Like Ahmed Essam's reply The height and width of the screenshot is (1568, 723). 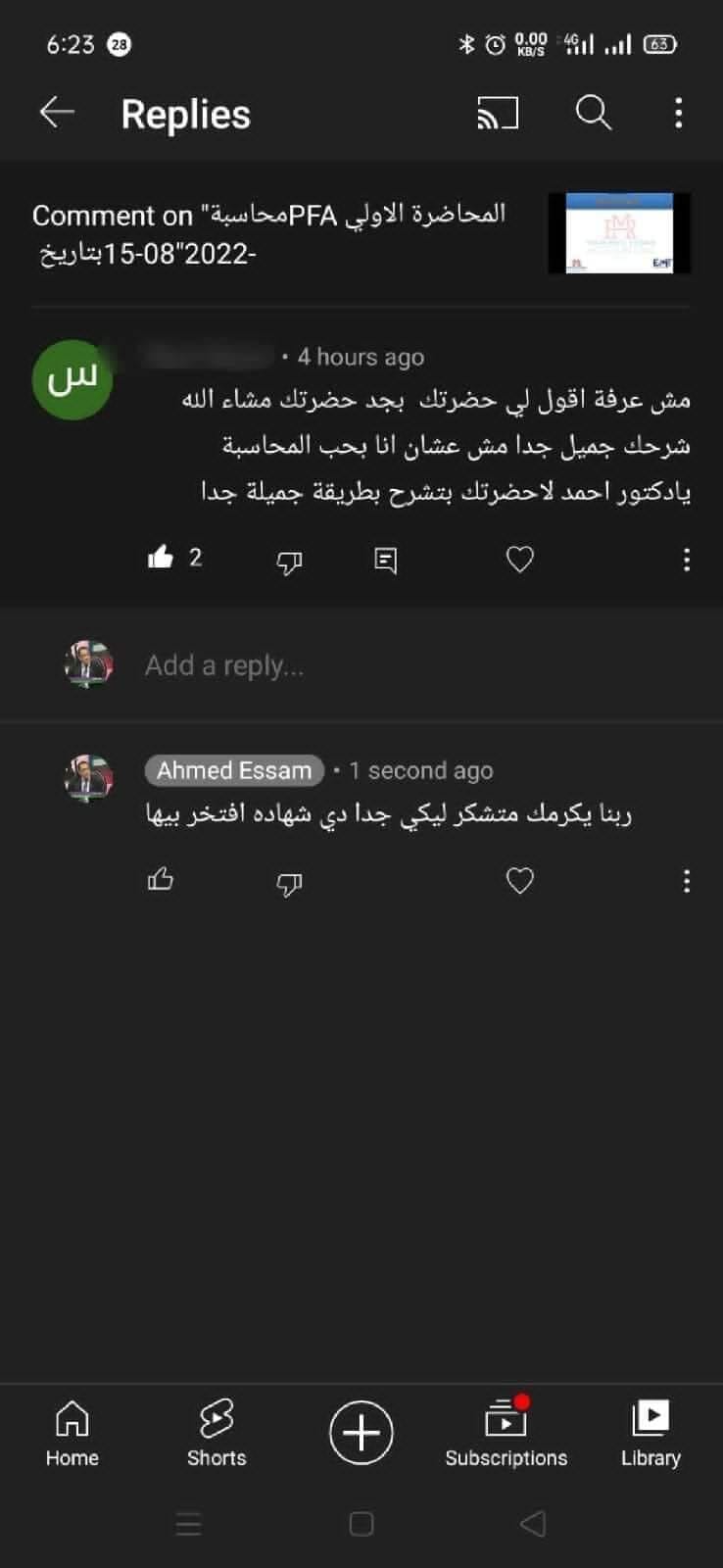click(161, 880)
